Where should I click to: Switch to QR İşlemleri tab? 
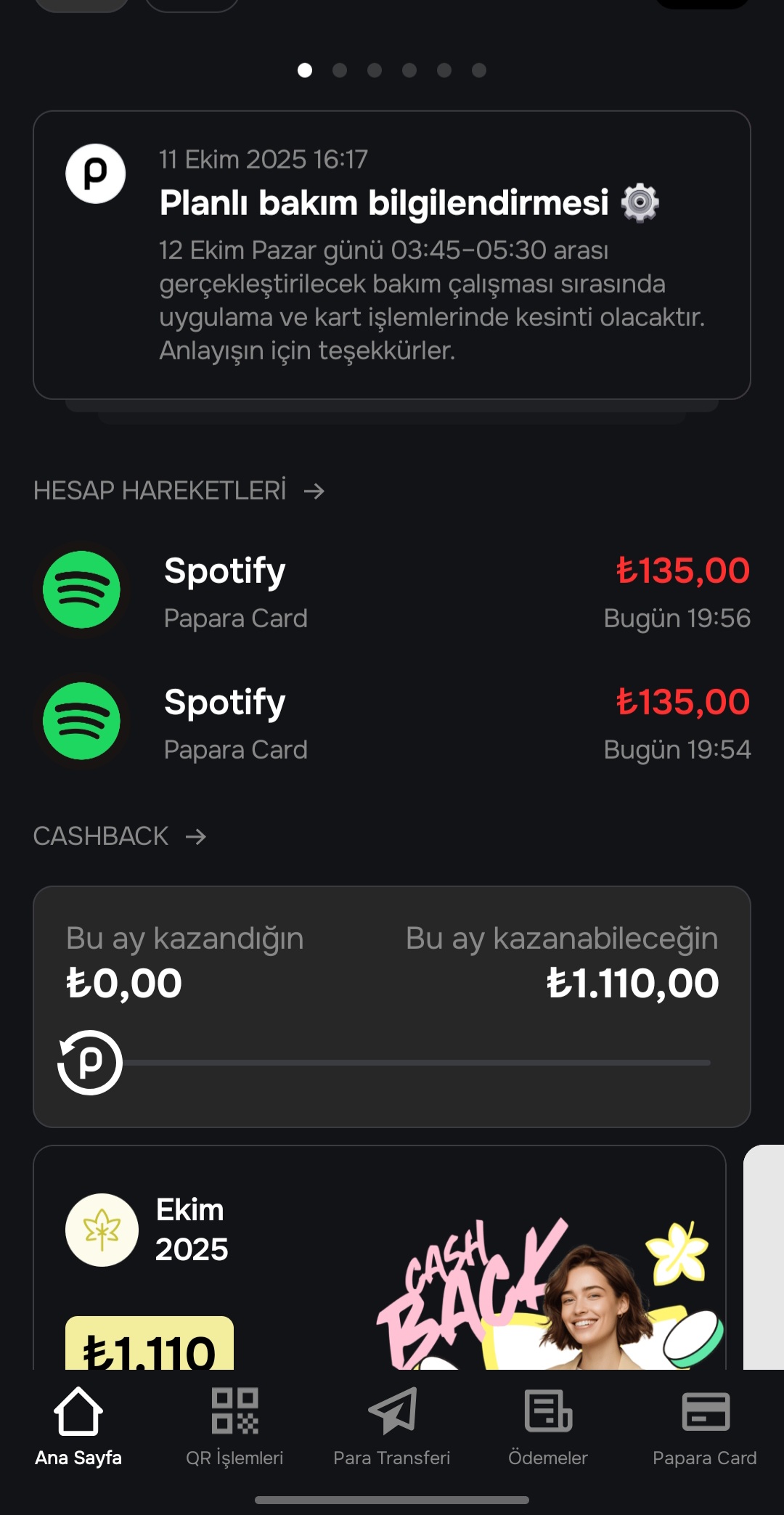(234, 1426)
